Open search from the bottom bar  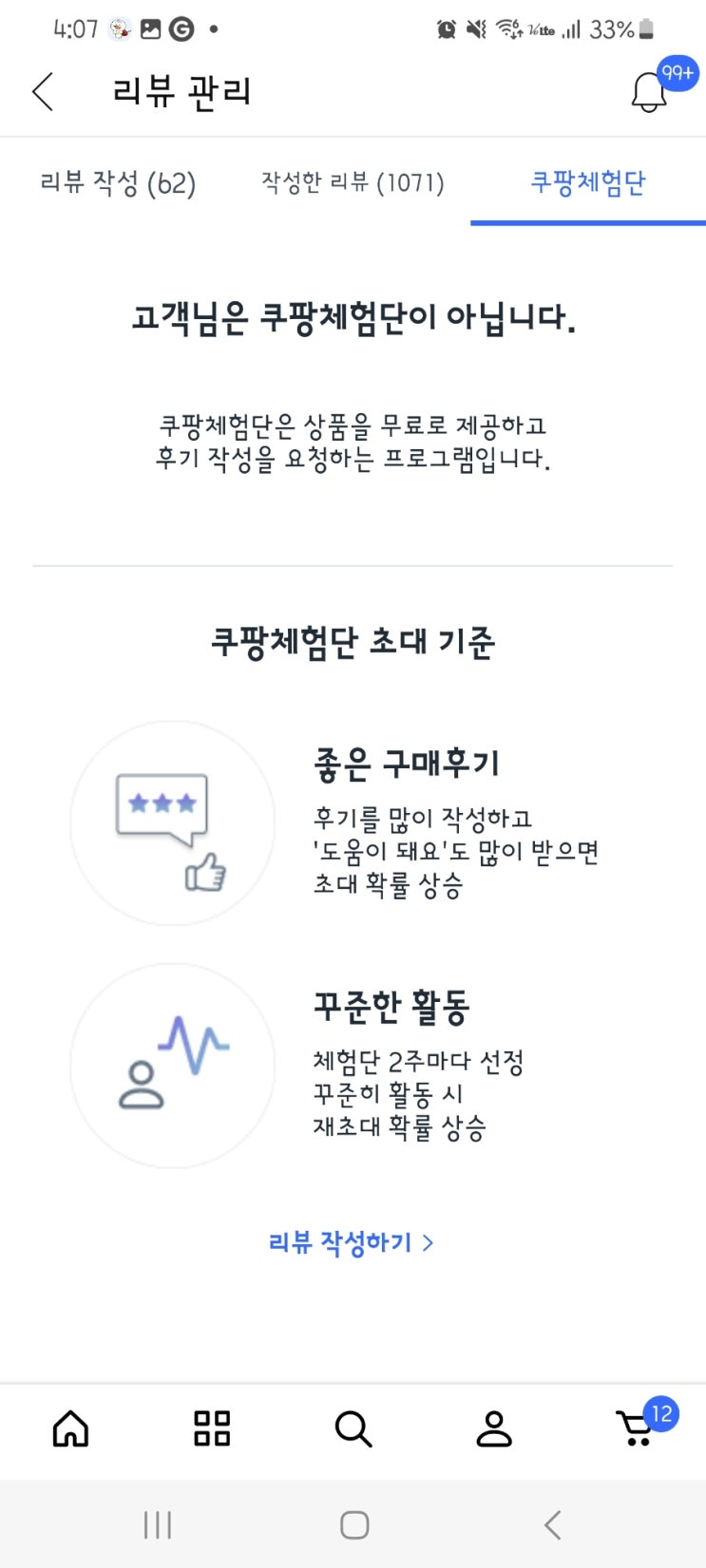(353, 1428)
